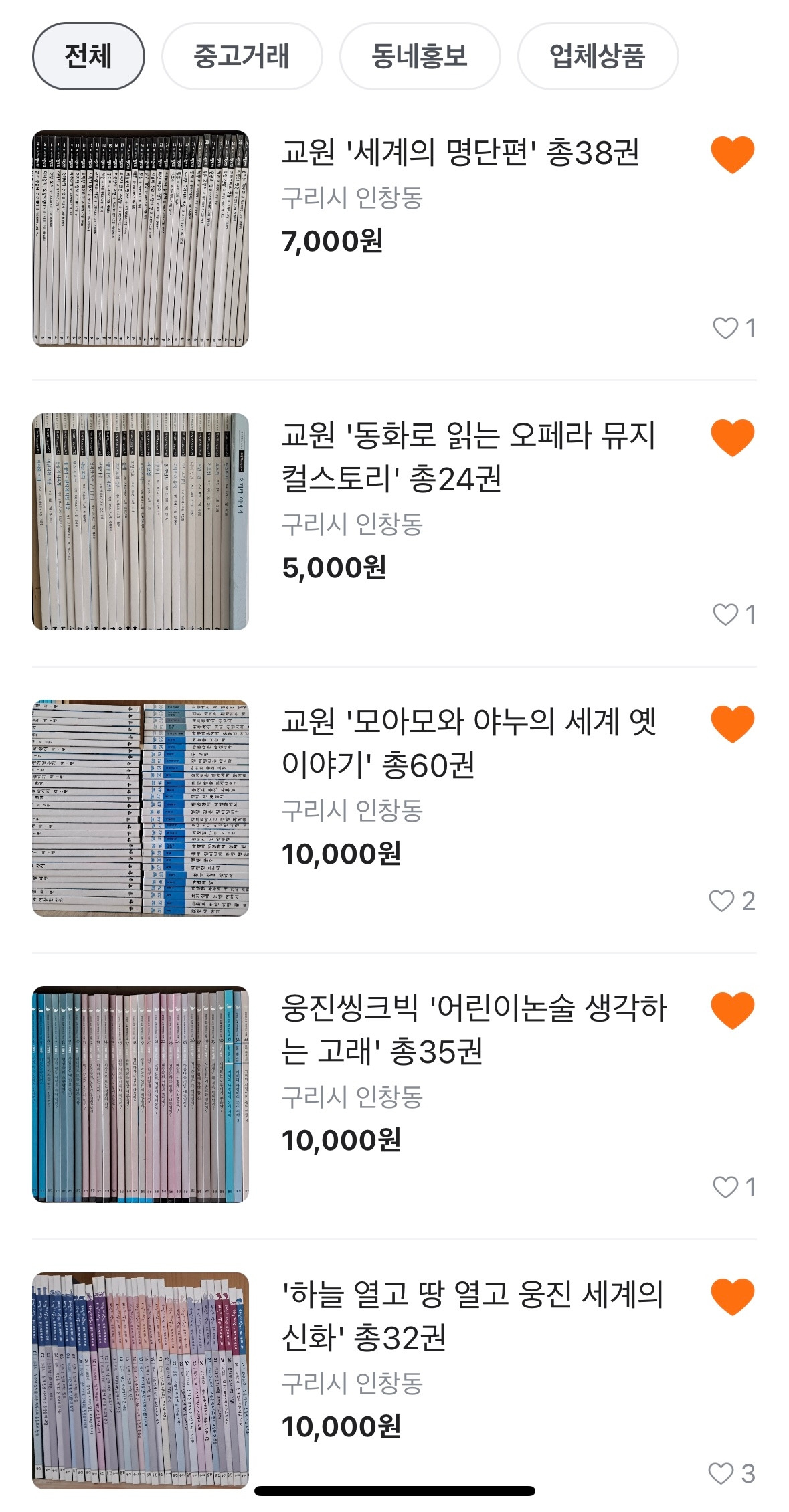Switch to the 중고거래 filter
The image size is (789, 1512).
point(242,56)
